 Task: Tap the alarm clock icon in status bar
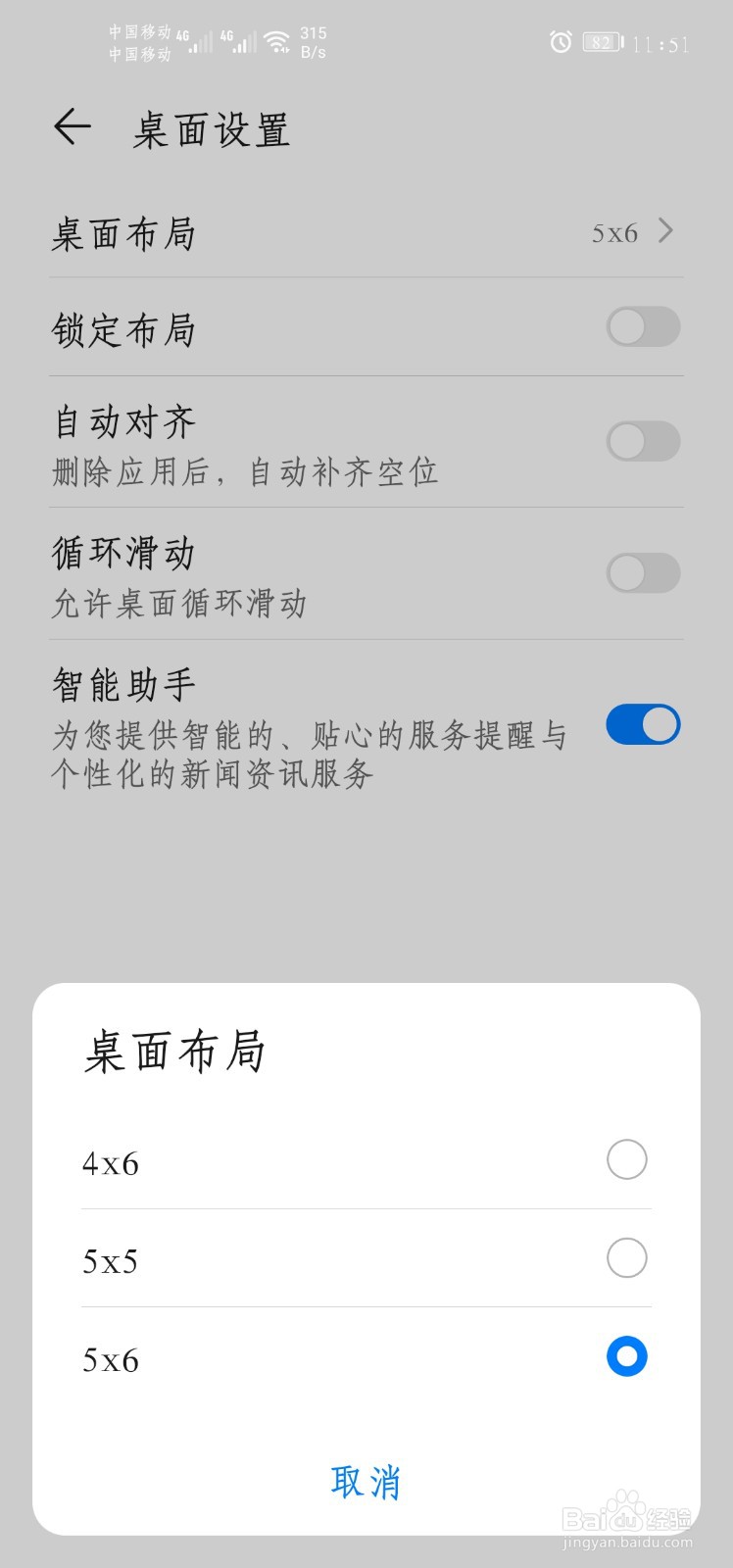coord(560,43)
